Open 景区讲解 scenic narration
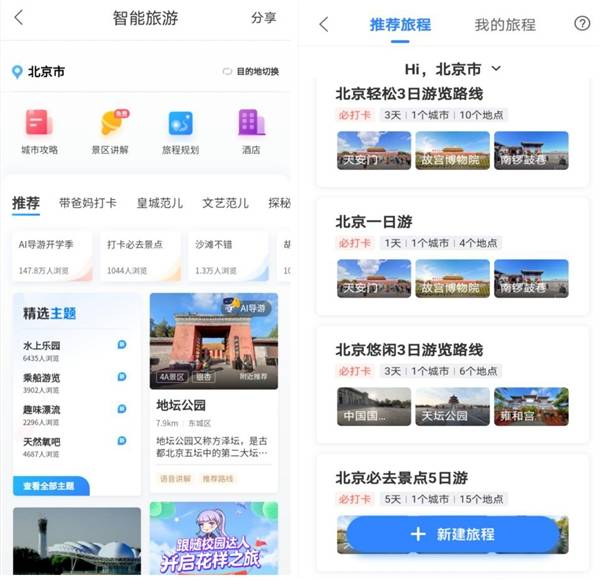The image size is (600, 581). point(113,131)
